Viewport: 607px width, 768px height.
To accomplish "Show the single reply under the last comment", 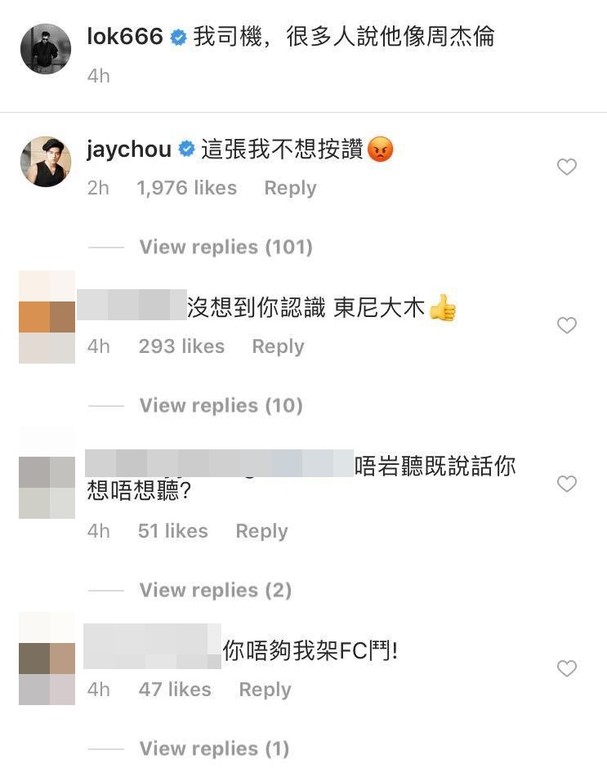I will pos(214,748).
